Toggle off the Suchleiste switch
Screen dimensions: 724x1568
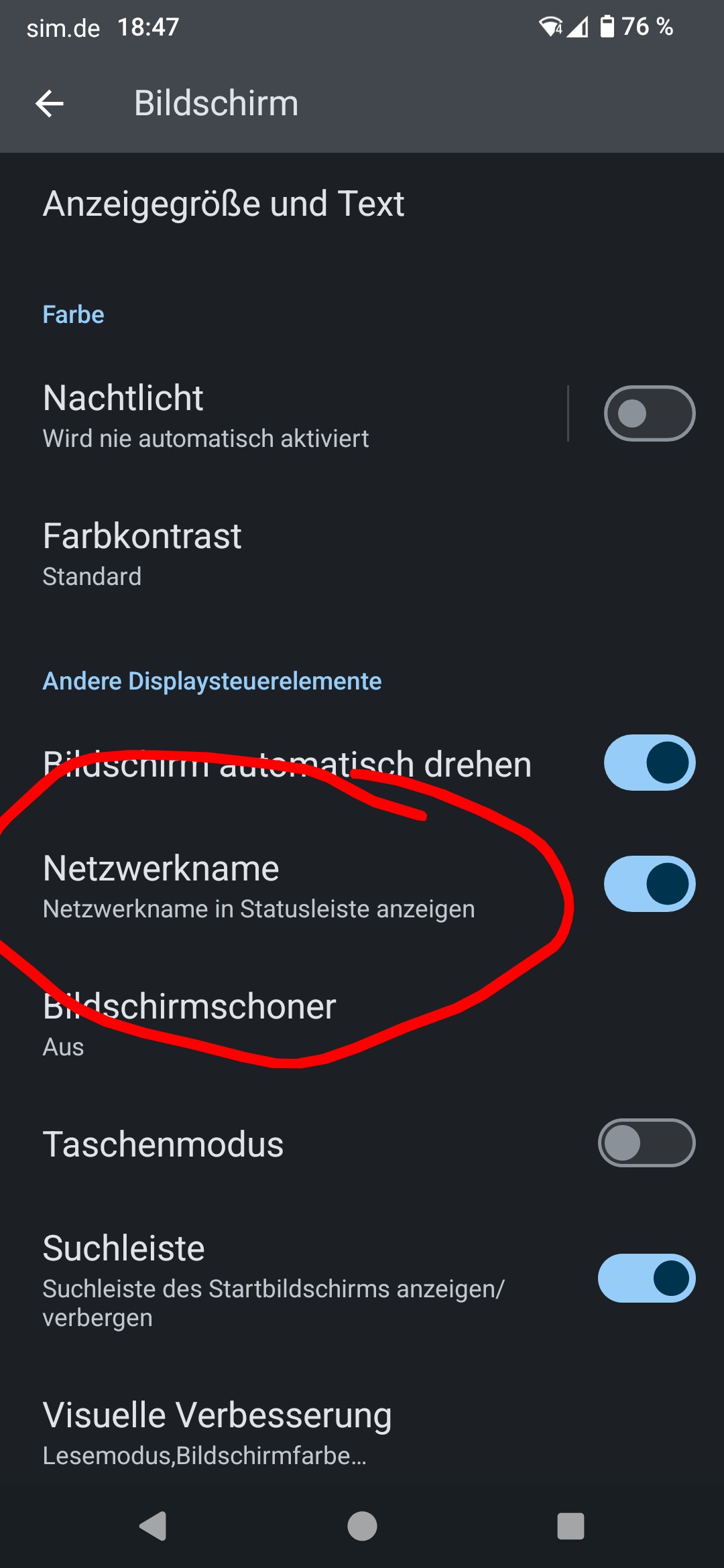(x=646, y=1279)
